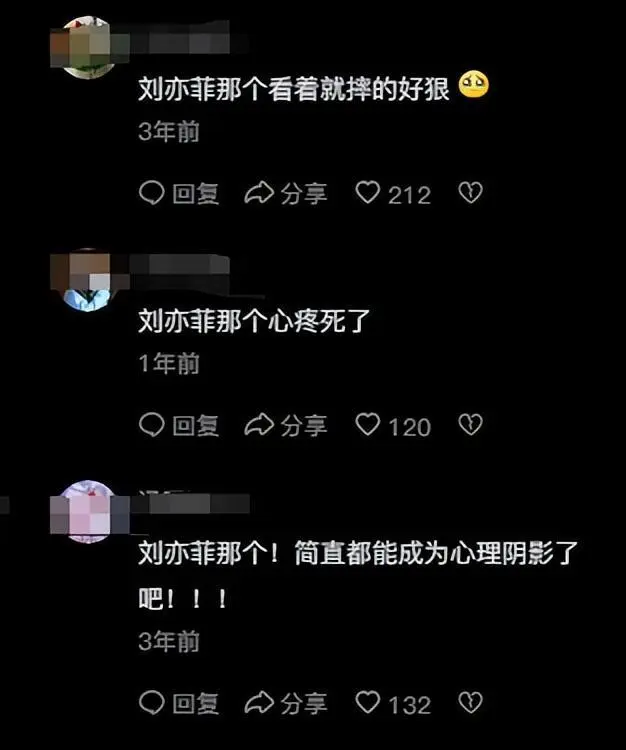Like the comment with 120 likes
This screenshot has height=750, width=626.
(369, 426)
